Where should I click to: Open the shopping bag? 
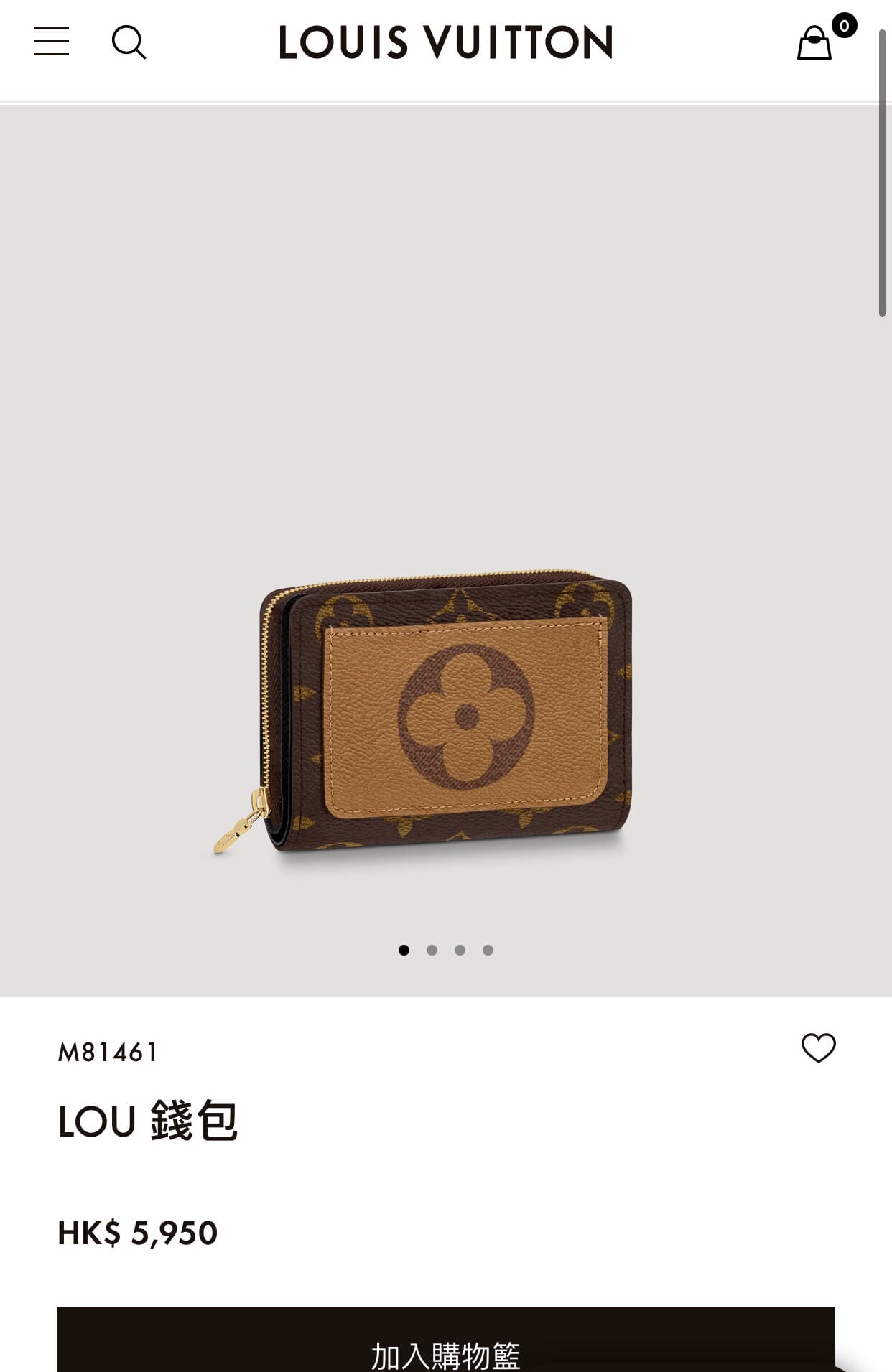tap(815, 43)
